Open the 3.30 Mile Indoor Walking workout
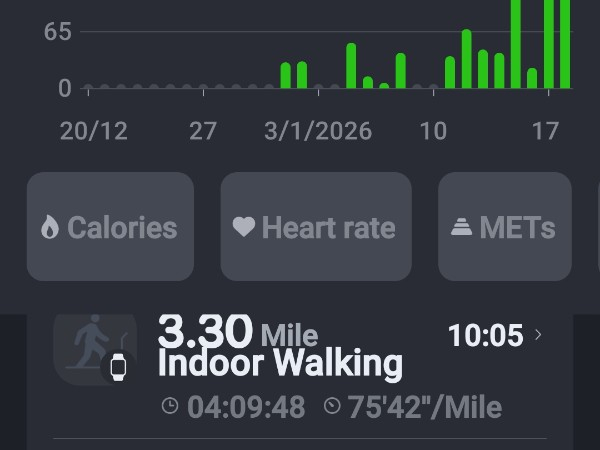Viewport: 600px width, 450px height. [x=300, y=365]
